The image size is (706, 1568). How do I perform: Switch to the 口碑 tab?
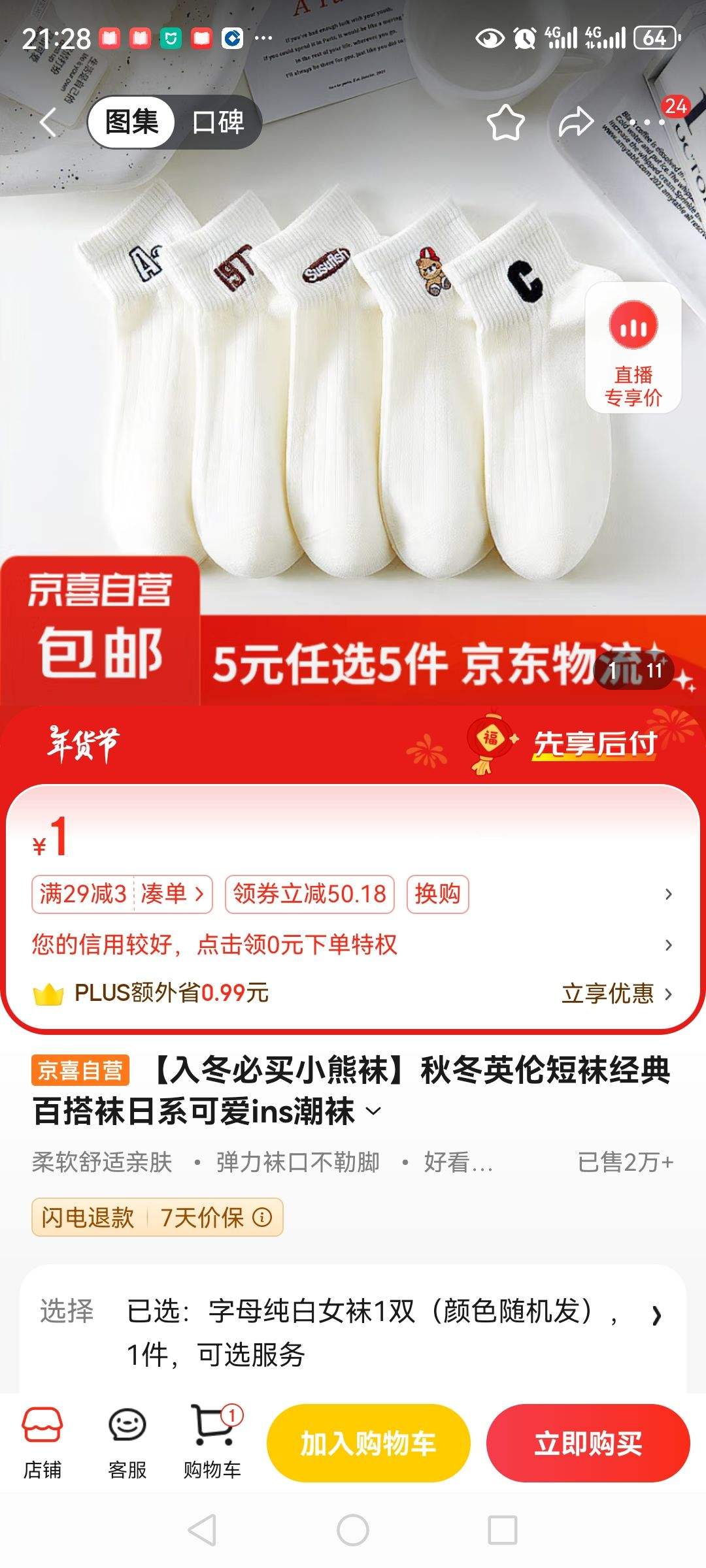tap(218, 123)
